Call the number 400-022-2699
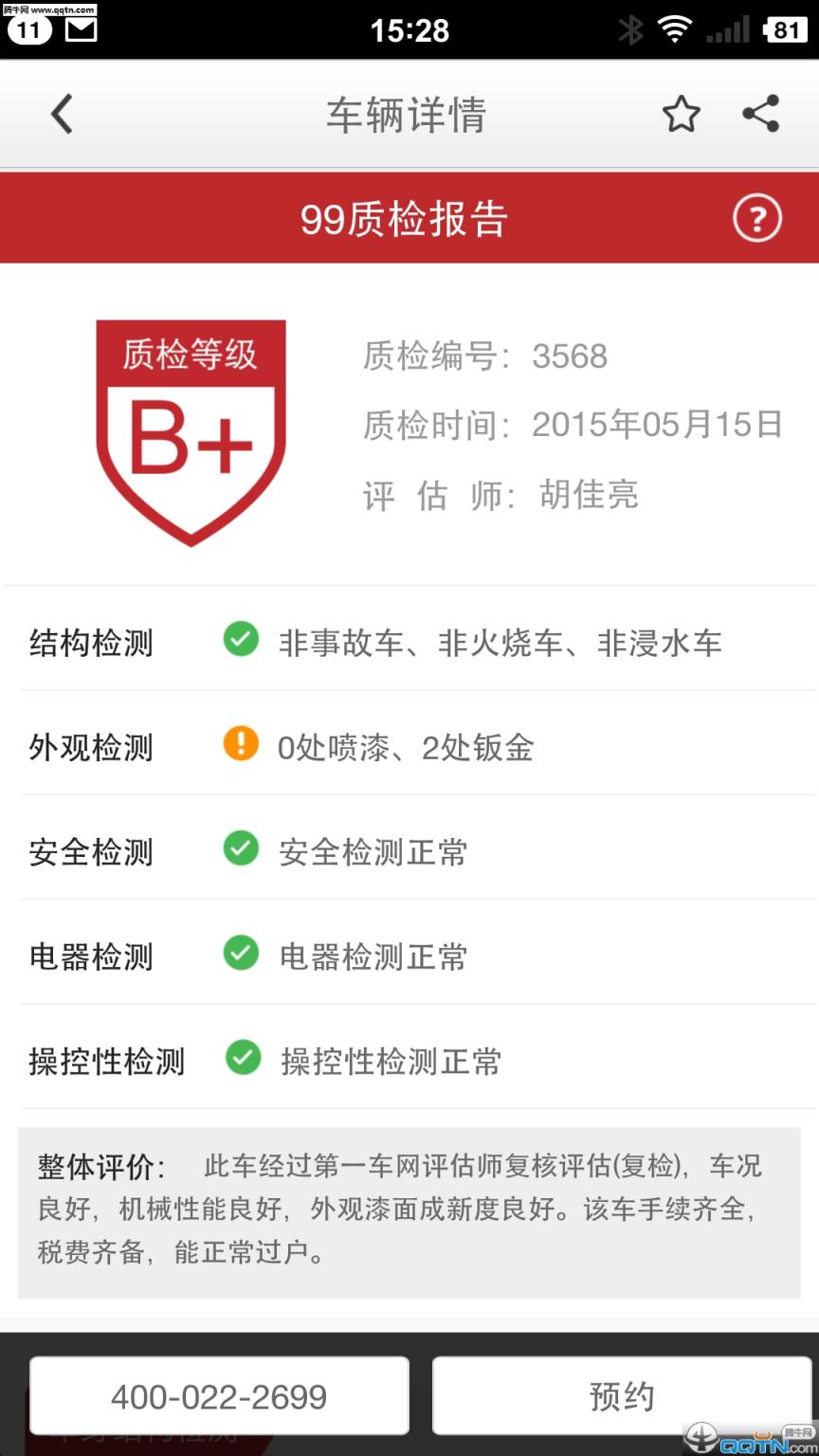Screen dimensions: 819x1456 pyautogui.click(x=219, y=1394)
